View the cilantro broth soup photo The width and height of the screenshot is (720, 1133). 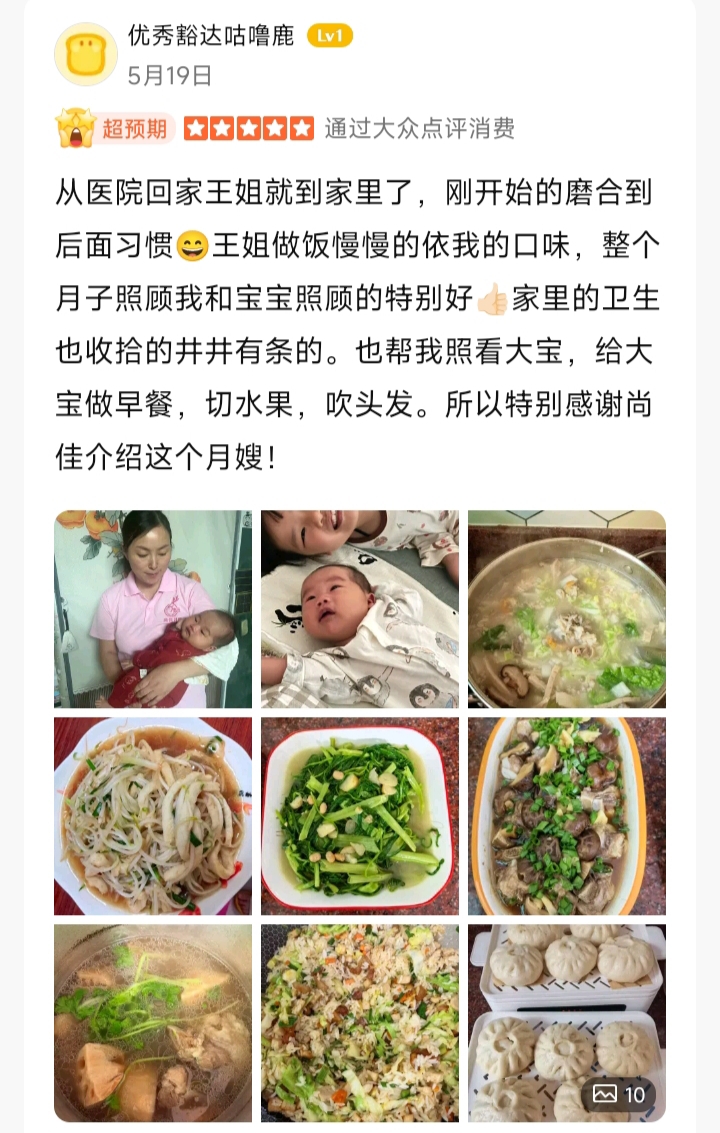click(x=153, y=1022)
